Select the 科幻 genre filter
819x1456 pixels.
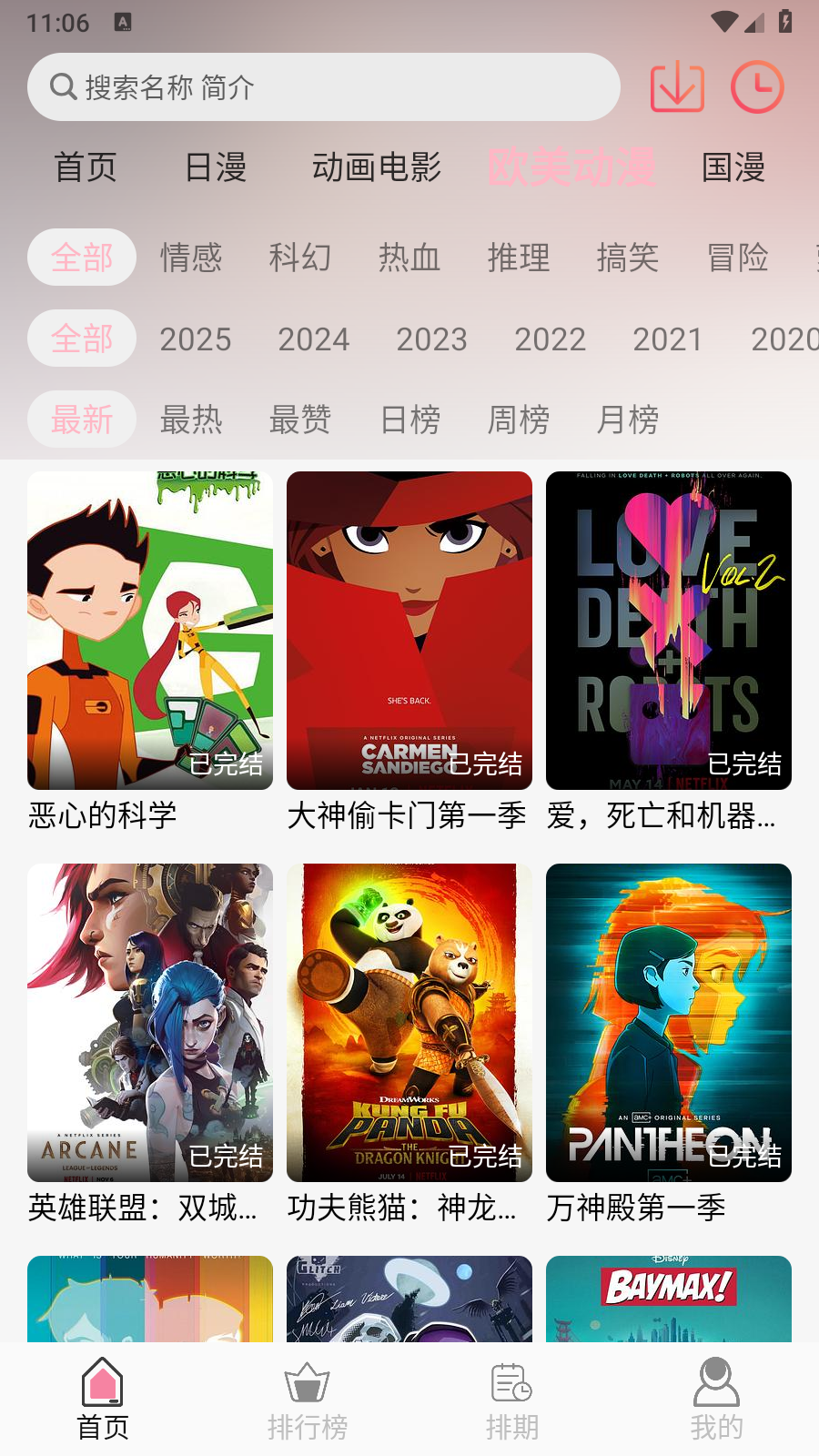pyautogui.click(x=300, y=258)
